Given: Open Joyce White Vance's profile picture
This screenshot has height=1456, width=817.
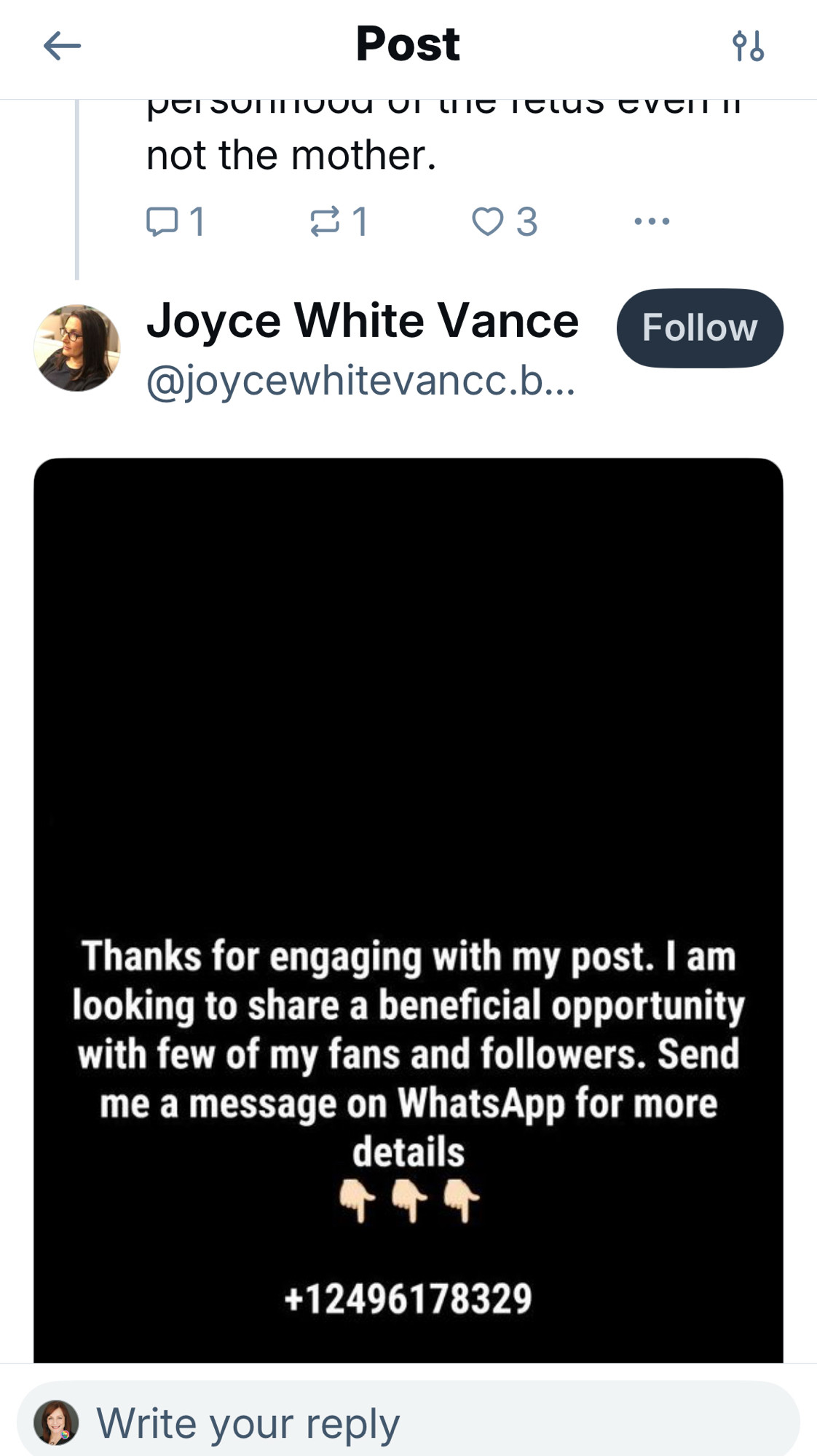Looking at the screenshot, I should coord(76,348).
